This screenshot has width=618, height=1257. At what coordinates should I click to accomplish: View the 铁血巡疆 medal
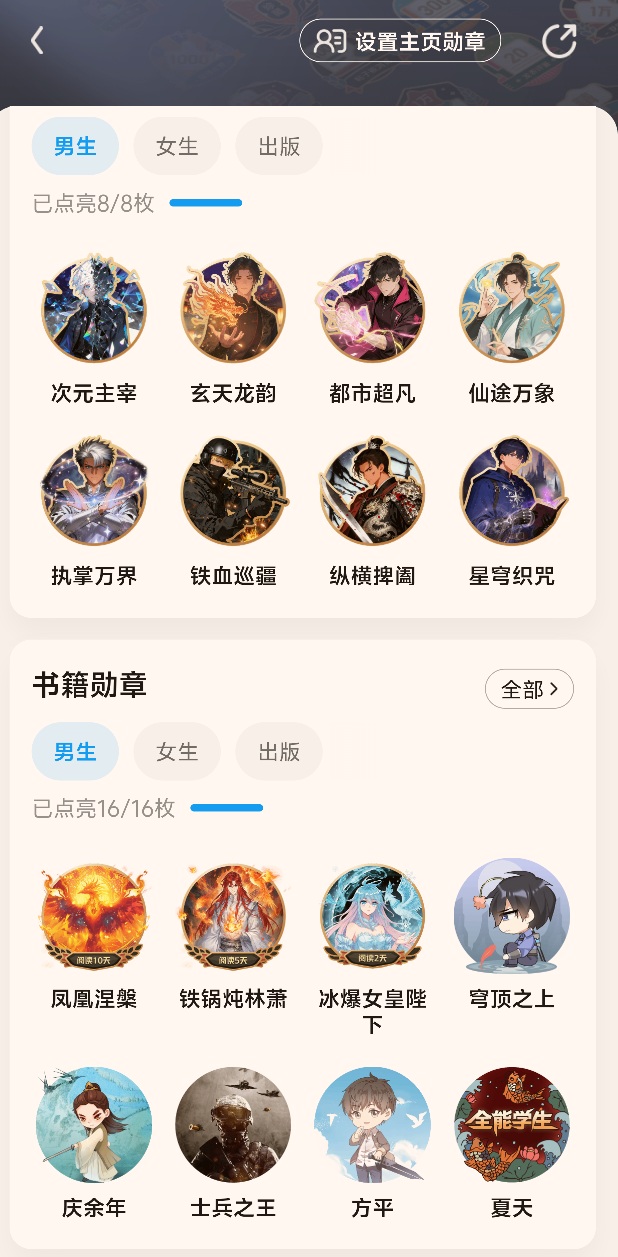(233, 491)
